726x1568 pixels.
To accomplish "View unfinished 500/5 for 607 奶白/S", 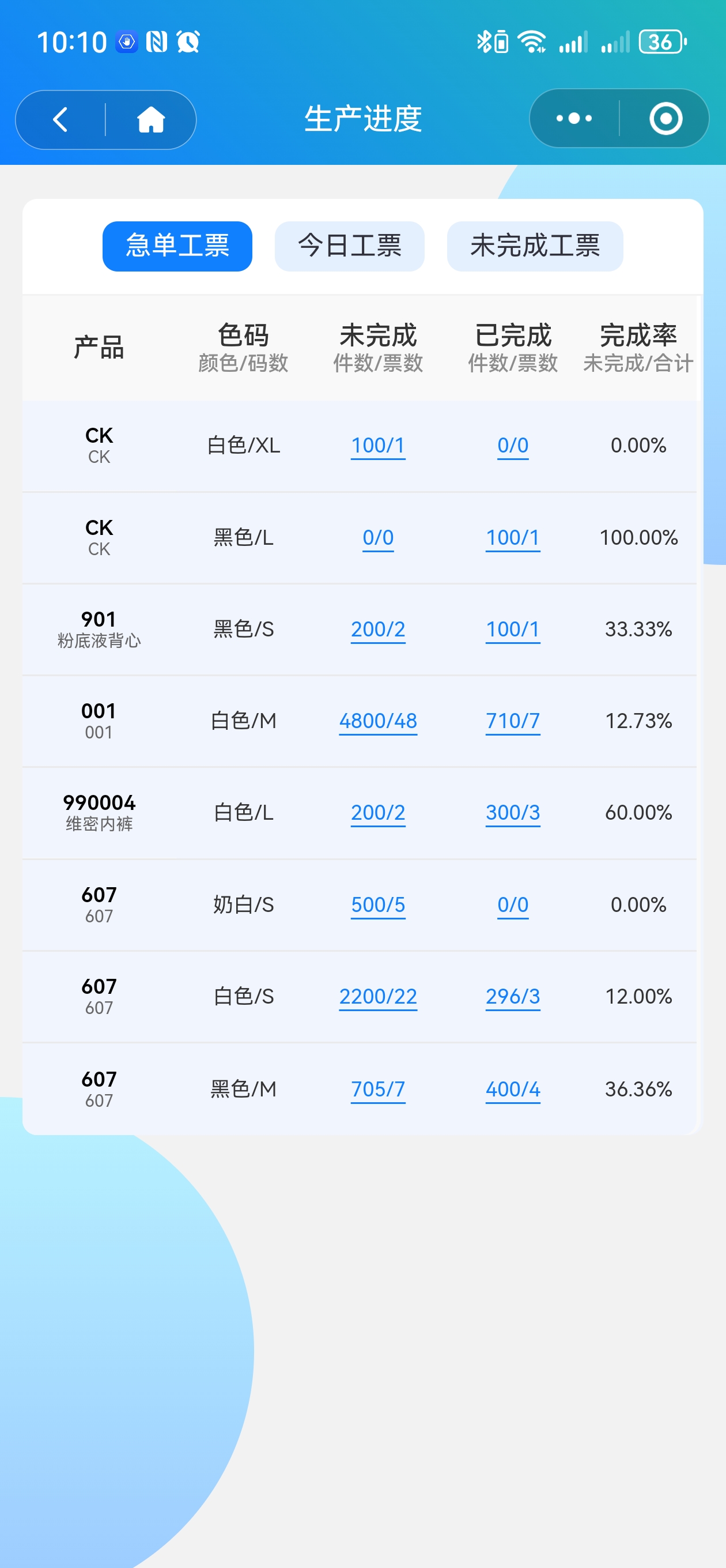I will [x=378, y=904].
